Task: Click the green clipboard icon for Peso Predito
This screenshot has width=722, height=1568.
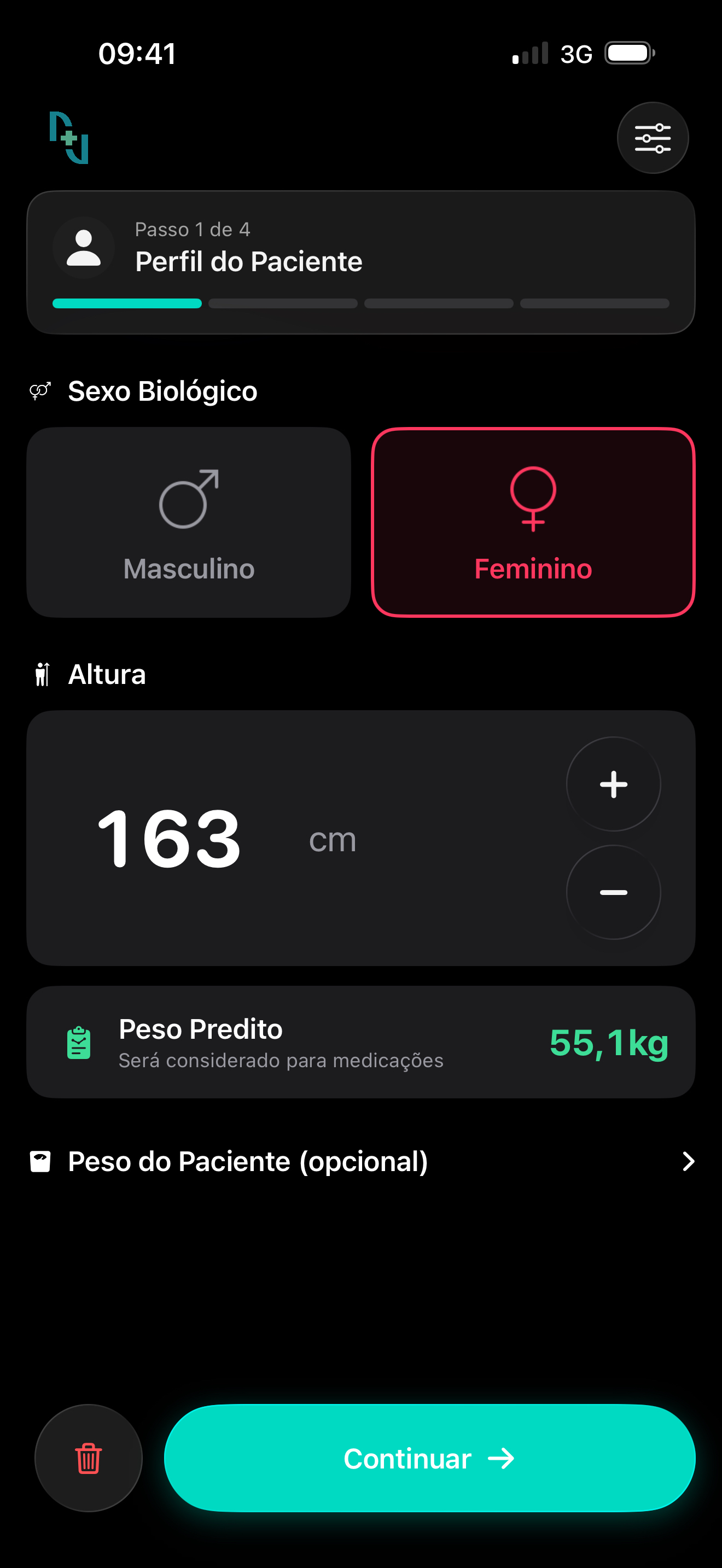Action: (x=78, y=1042)
